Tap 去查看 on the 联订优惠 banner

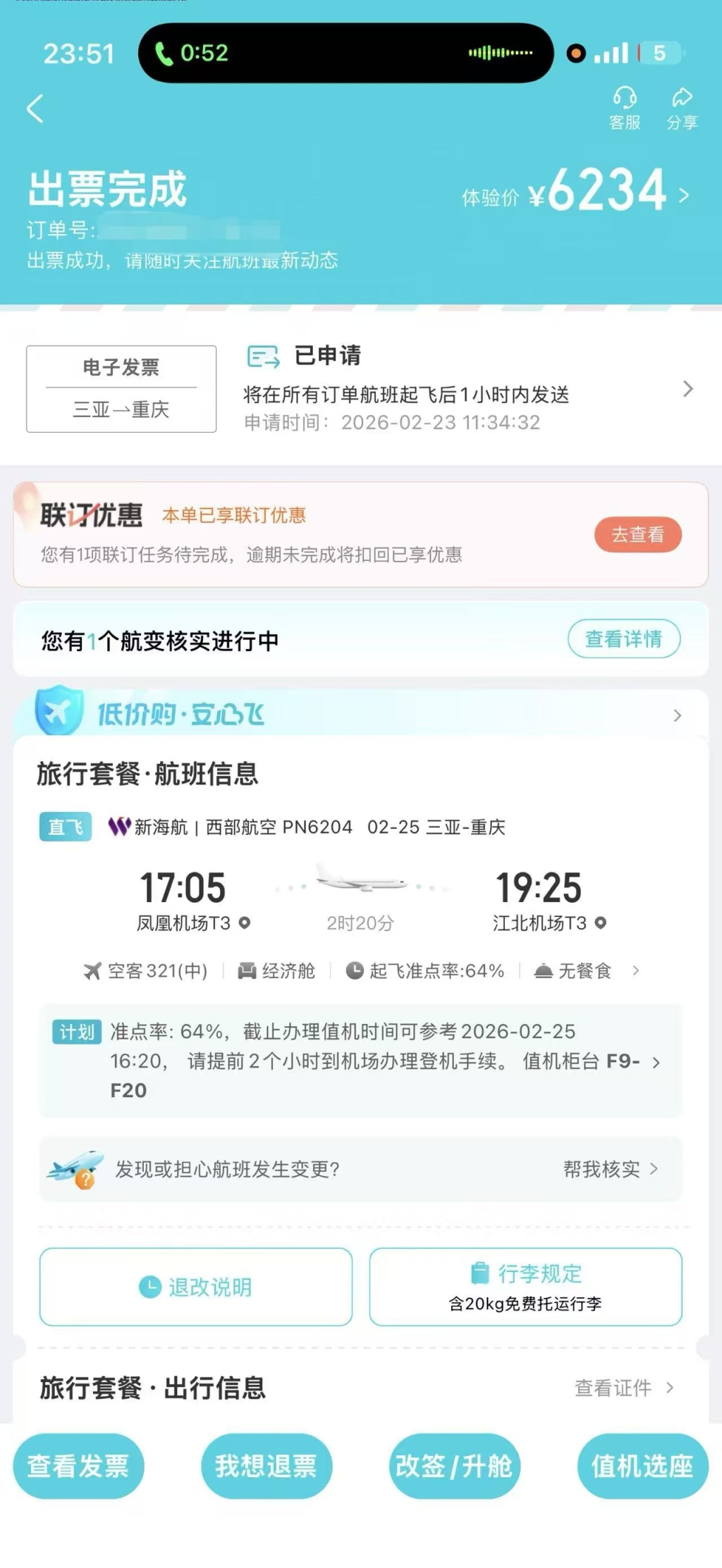[x=637, y=535]
